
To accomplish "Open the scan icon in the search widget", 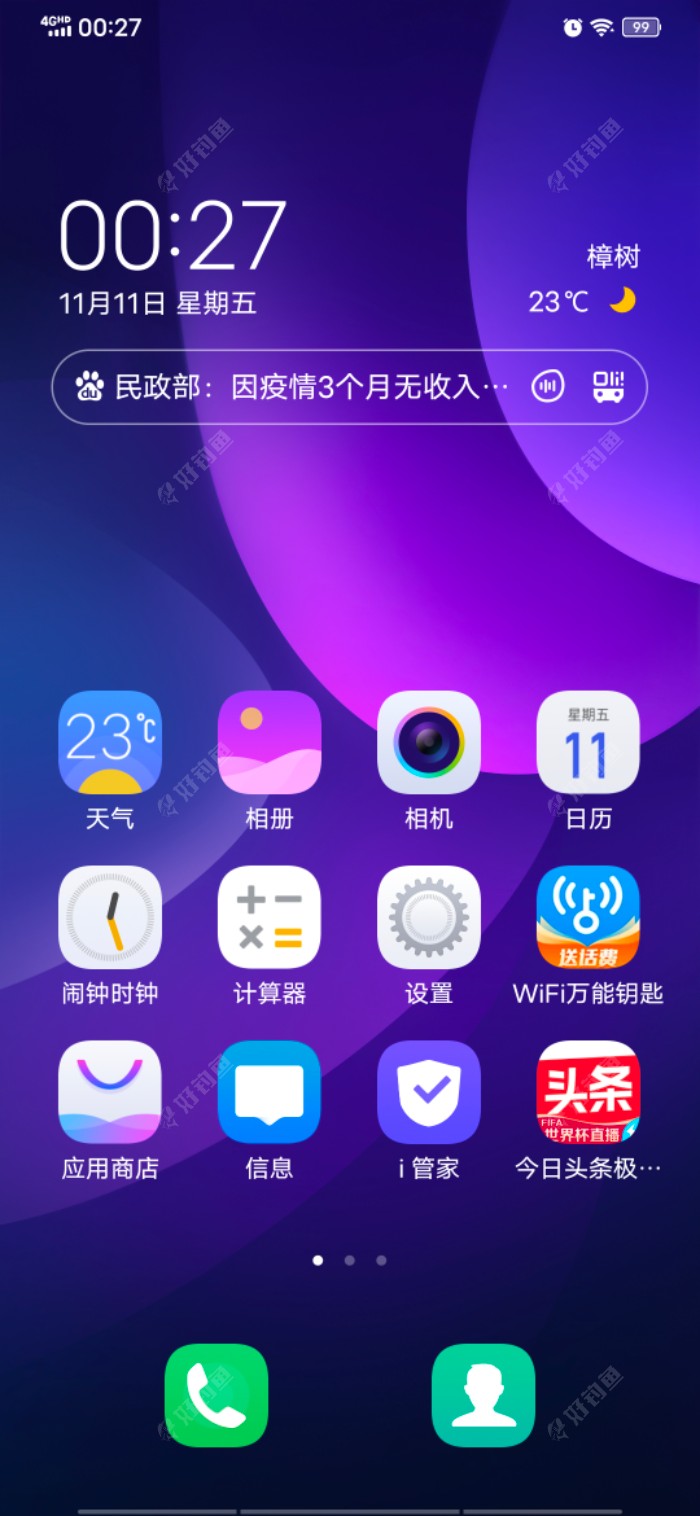I will pyautogui.click(x=608, y=387).
